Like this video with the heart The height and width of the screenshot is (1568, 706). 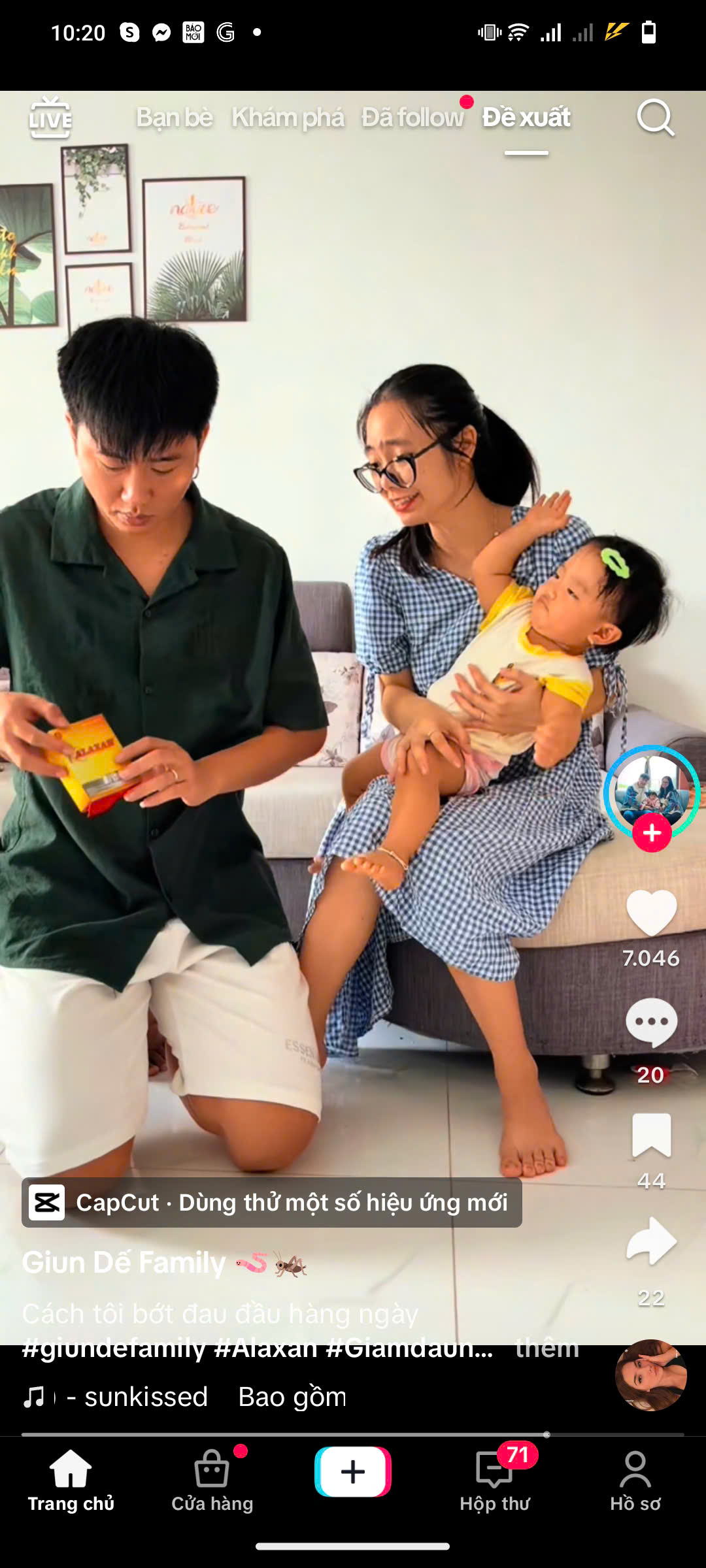coord(651,913)
